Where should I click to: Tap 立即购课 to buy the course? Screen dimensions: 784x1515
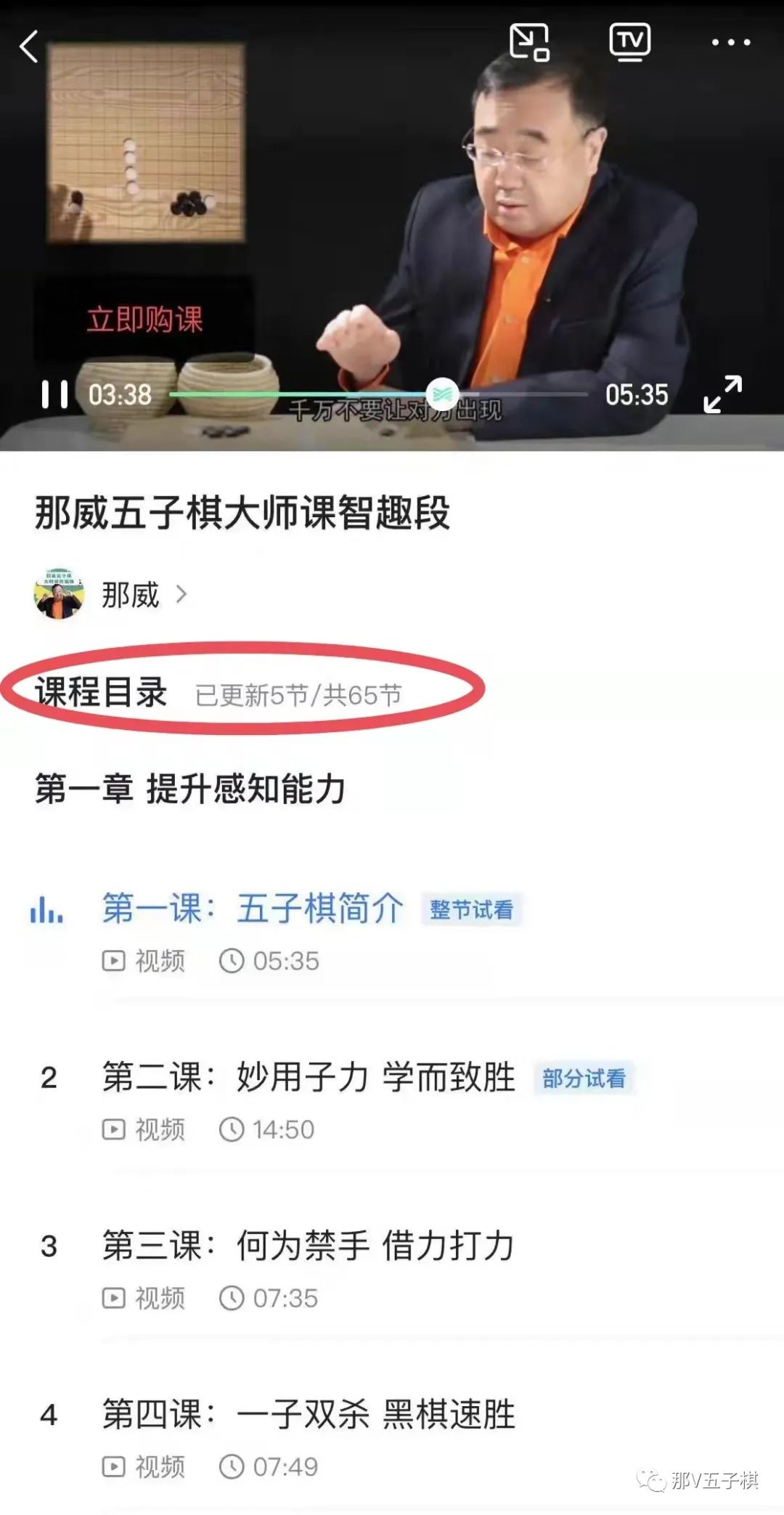[x=144, y=319]
